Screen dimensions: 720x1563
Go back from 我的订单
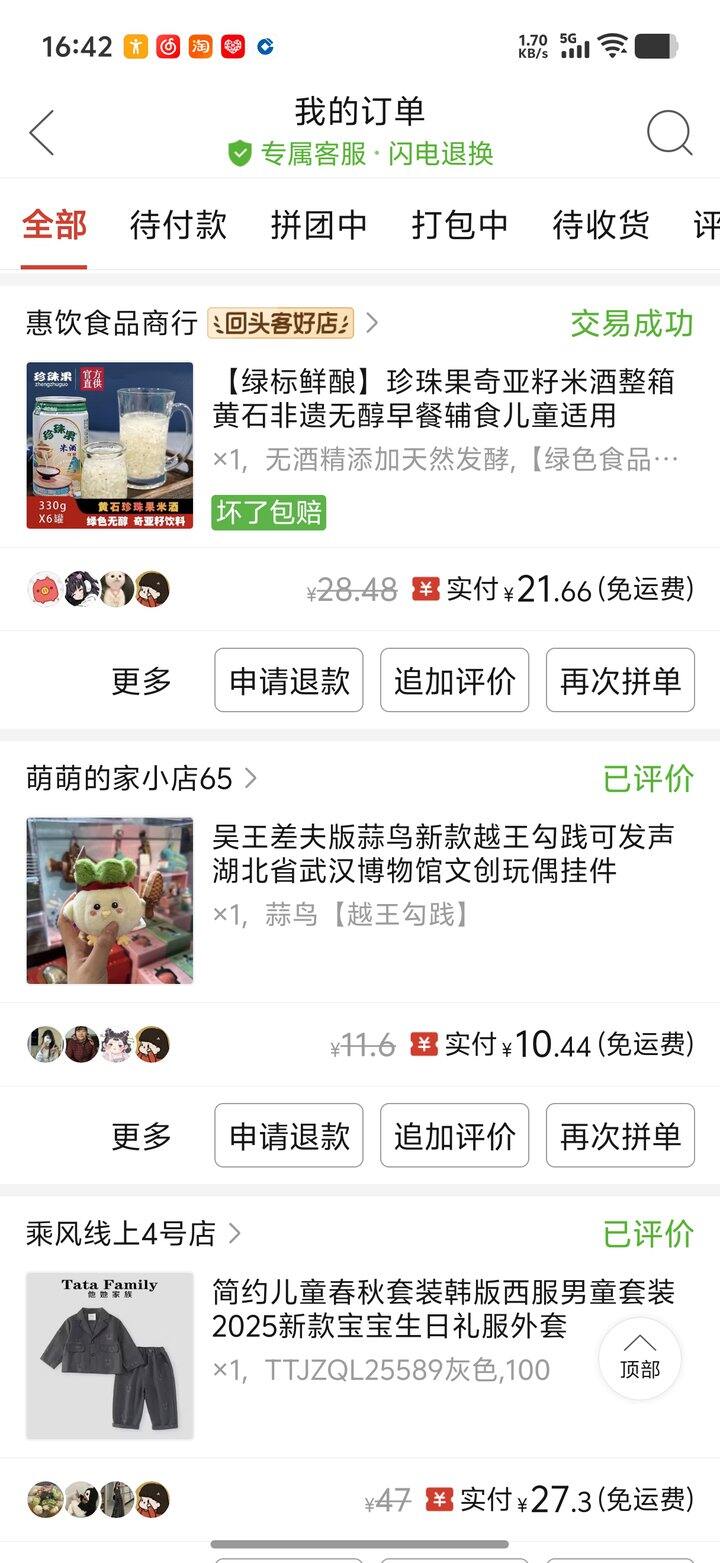pos(41,133)
